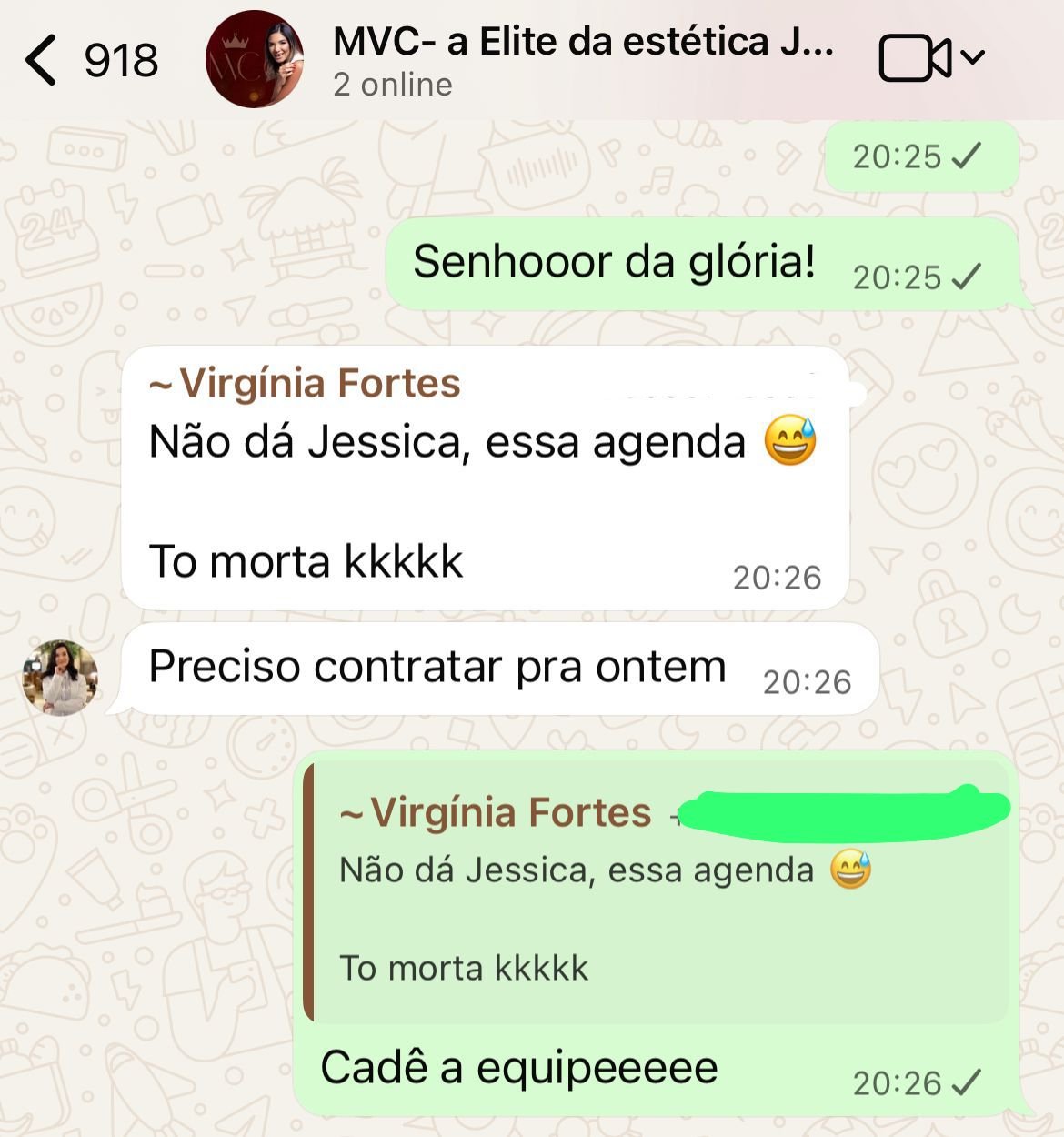This screenshot has height=1137, width=1064.
Task: Start a group video call
Action: click(x=915, y=59)
